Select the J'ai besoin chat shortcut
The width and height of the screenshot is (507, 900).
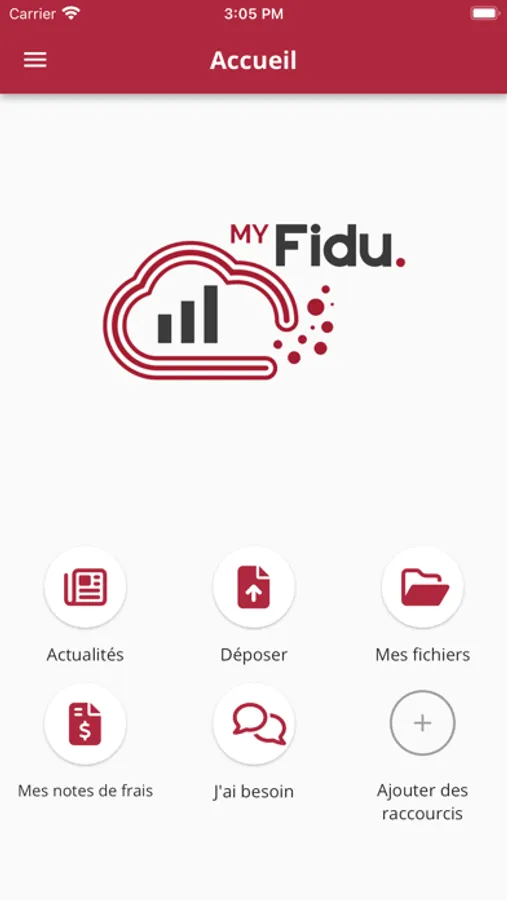pos(254,724)
